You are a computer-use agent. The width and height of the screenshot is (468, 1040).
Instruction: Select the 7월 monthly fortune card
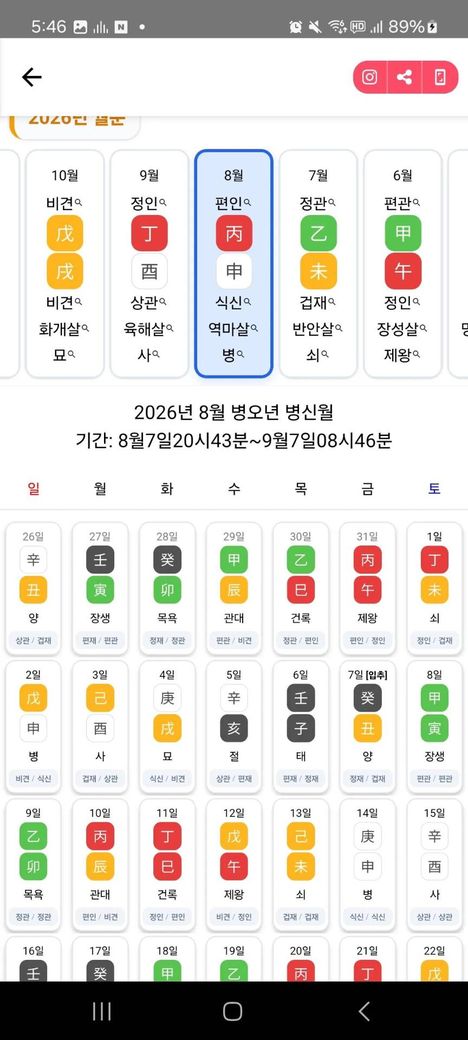click(318, 263)
